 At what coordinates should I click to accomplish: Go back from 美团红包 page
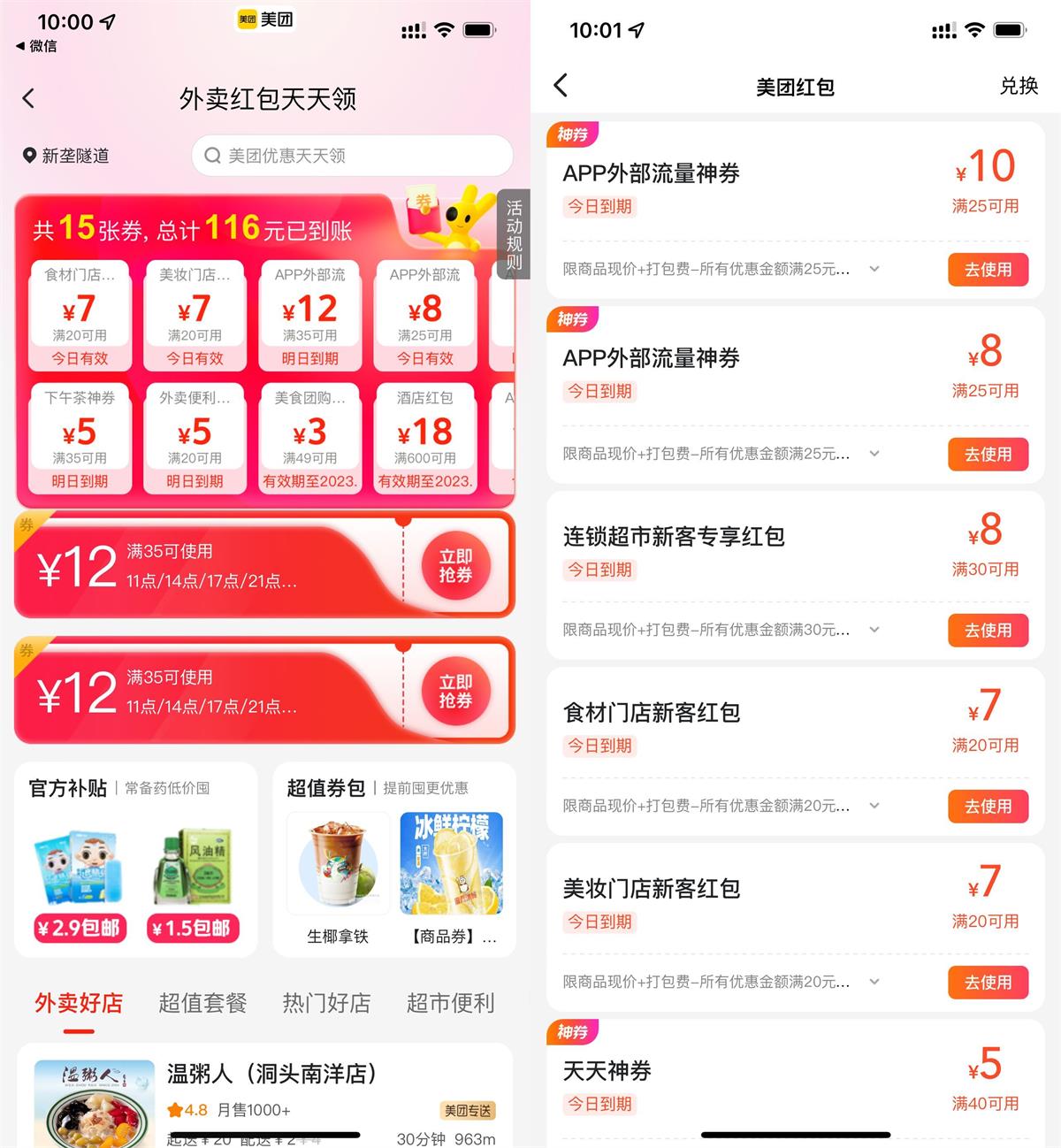(x=561, y=86)
